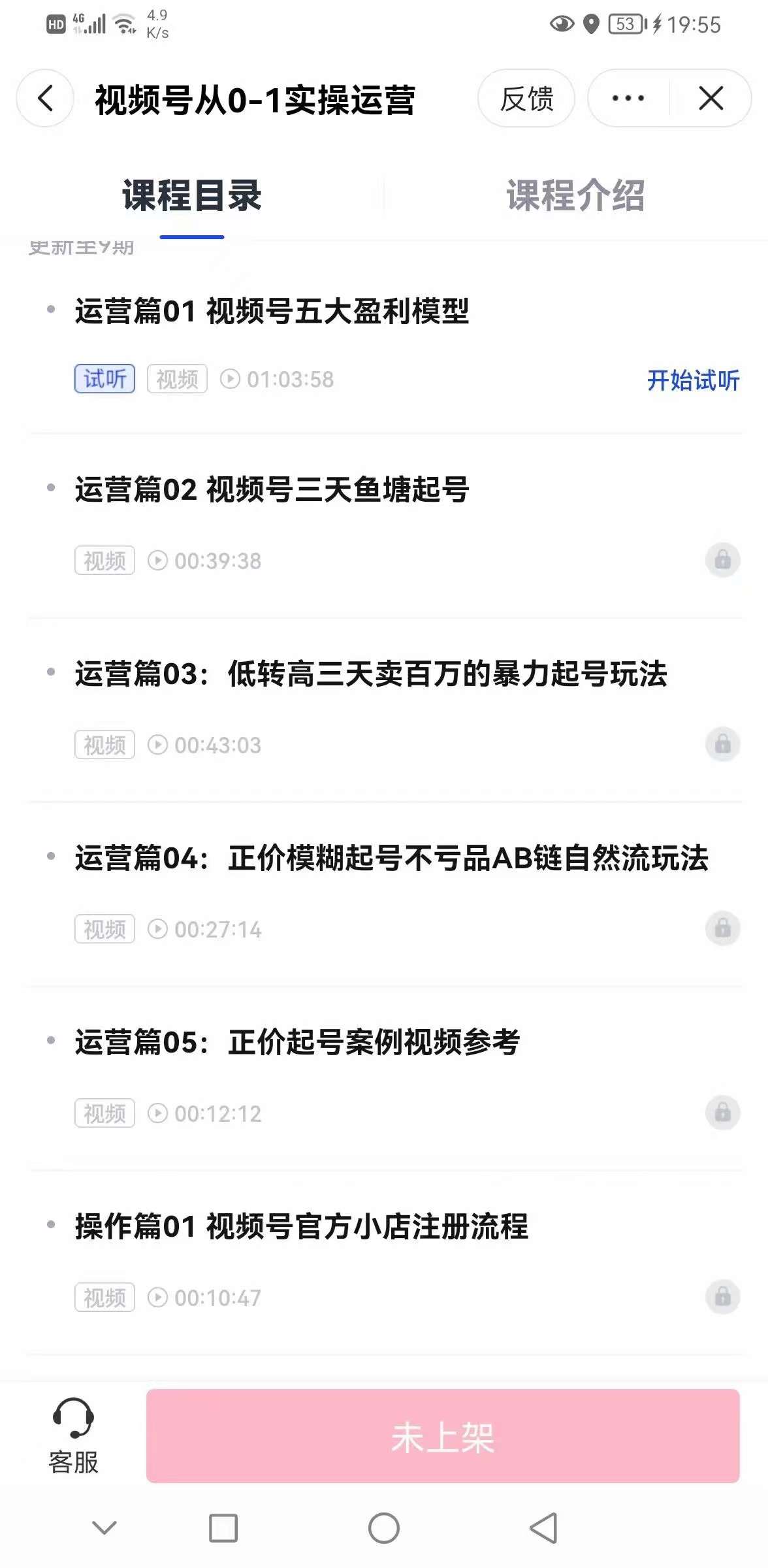Image resolution: width=768 pixels, height=1568 pixels.
Task: Contact 客服 customer service
Action: pos(73,1435)
